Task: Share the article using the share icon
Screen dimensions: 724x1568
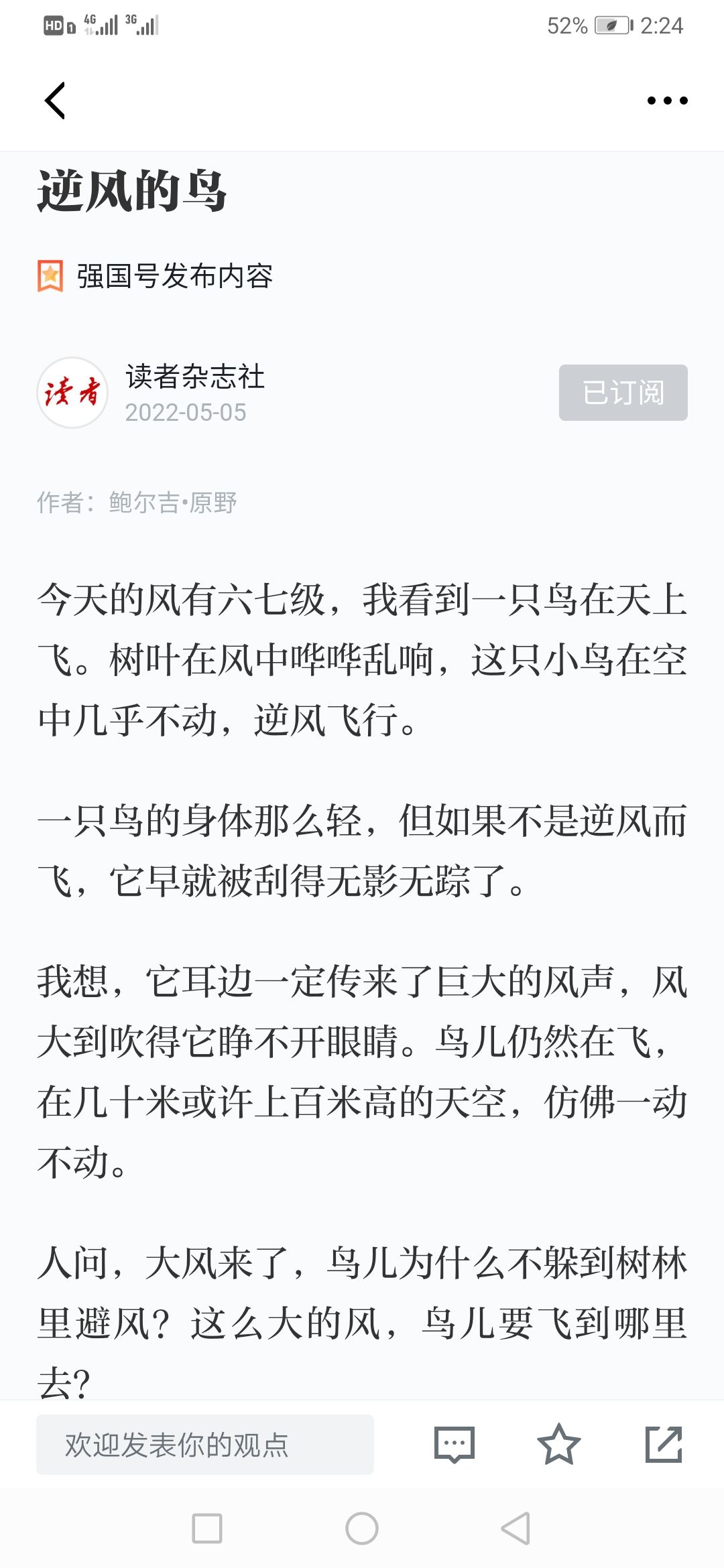Action: tap(664, 1444)
